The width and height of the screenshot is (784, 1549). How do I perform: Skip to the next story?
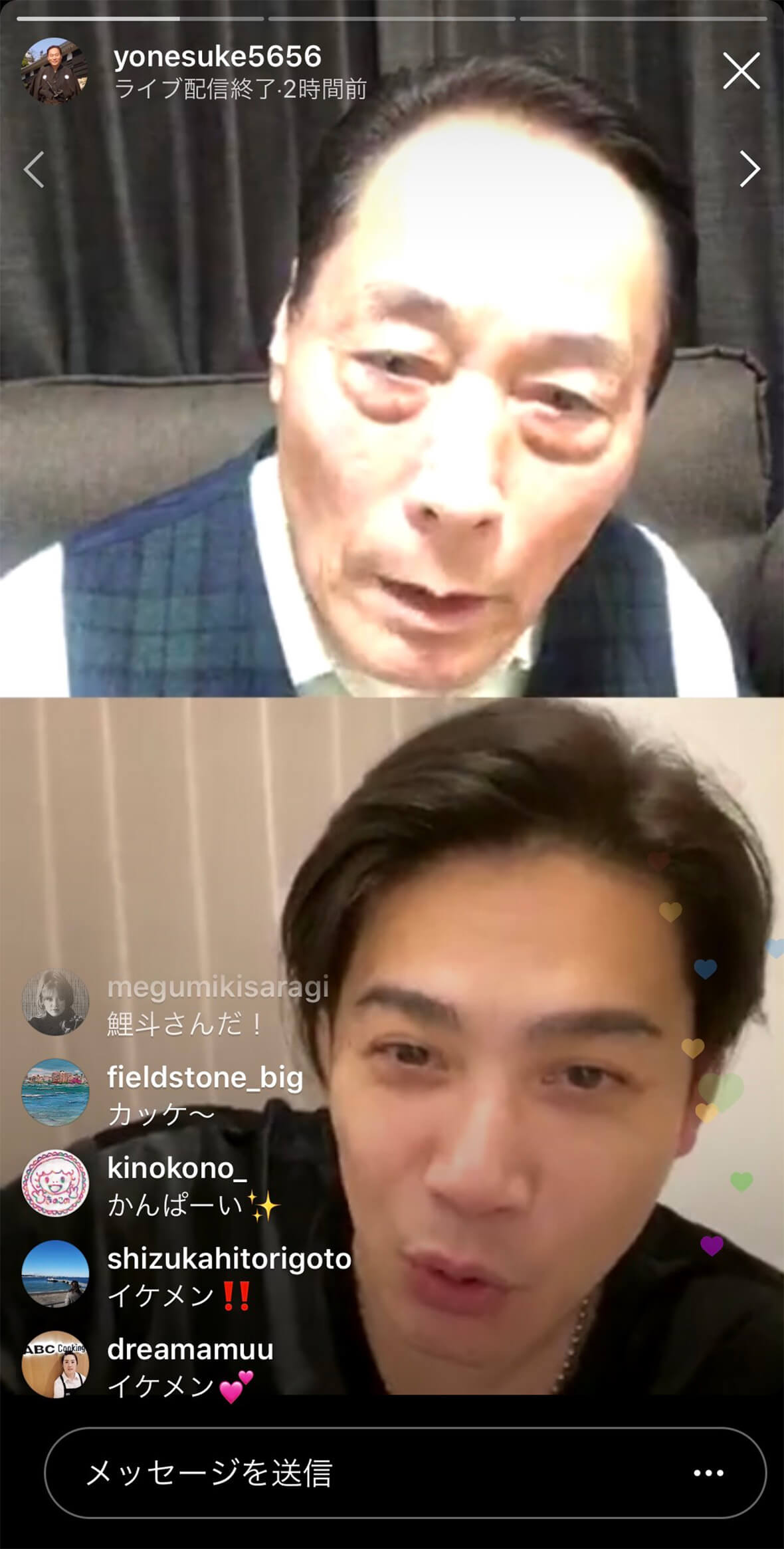[749, 170]
